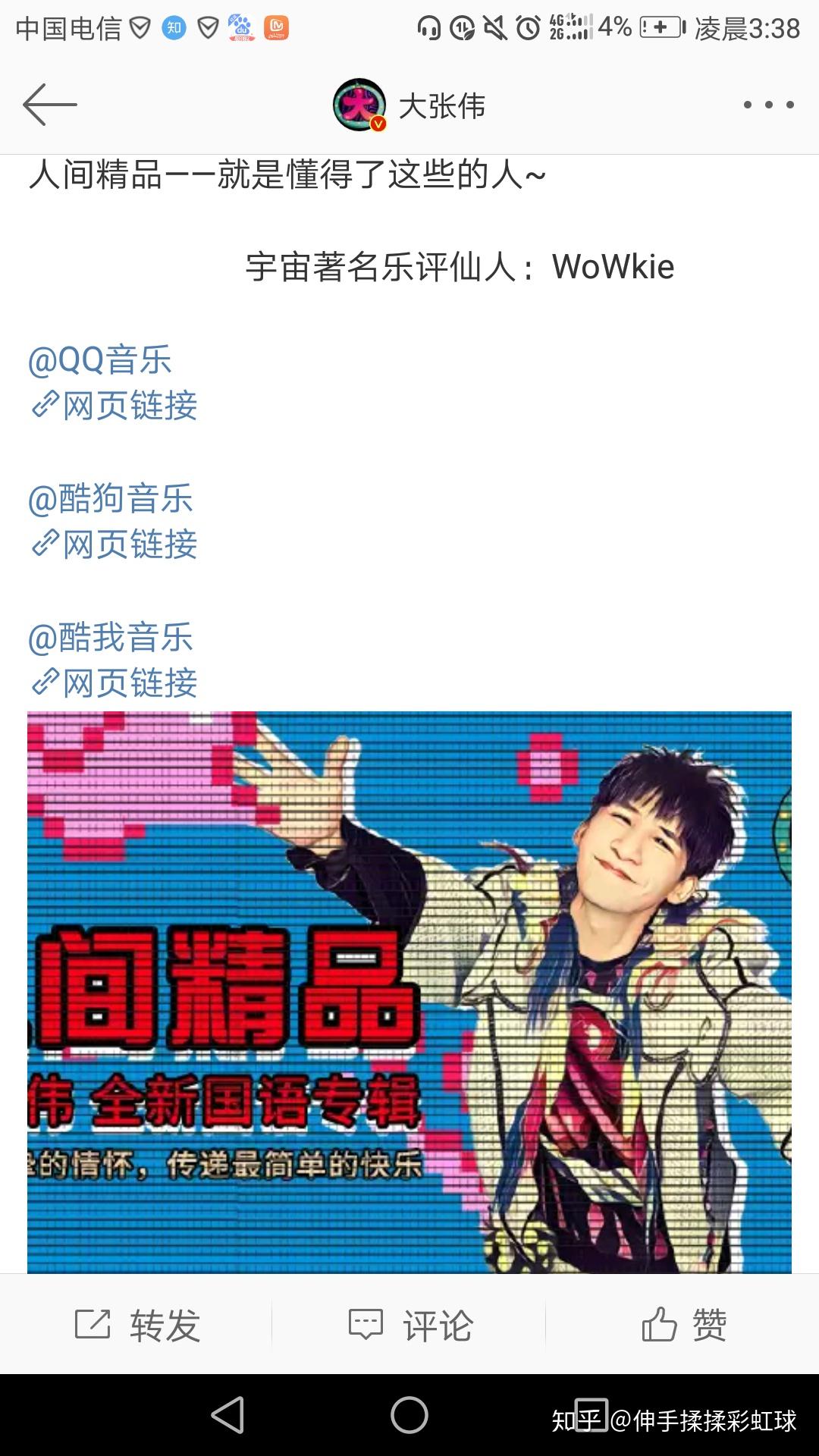Repost with the 转发 button
This screenshot has height=1456, width=819.
(137, 1325)
